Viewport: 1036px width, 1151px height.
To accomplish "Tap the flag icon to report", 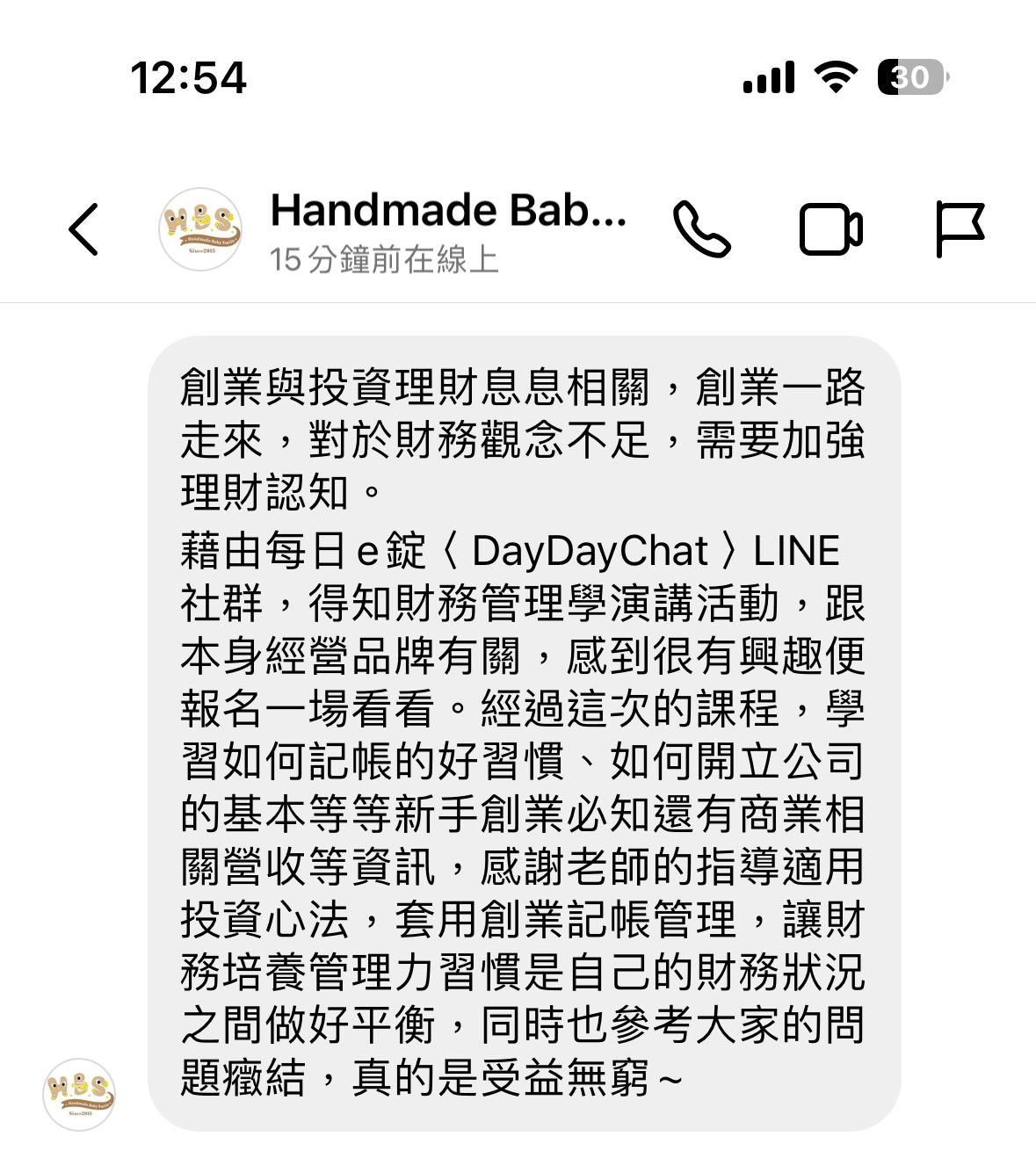I will (x=959, y=229).
